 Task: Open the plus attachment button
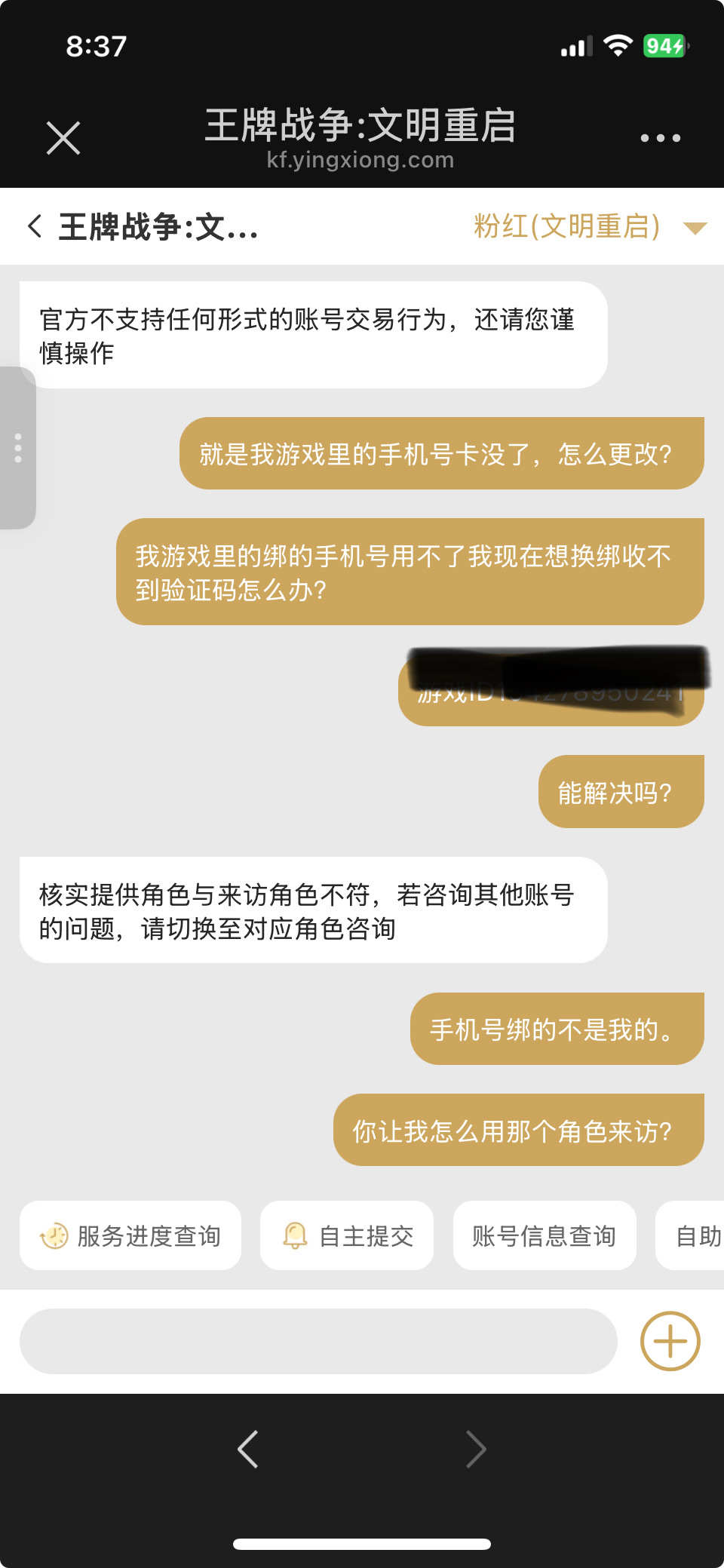tap(670, 1341)
